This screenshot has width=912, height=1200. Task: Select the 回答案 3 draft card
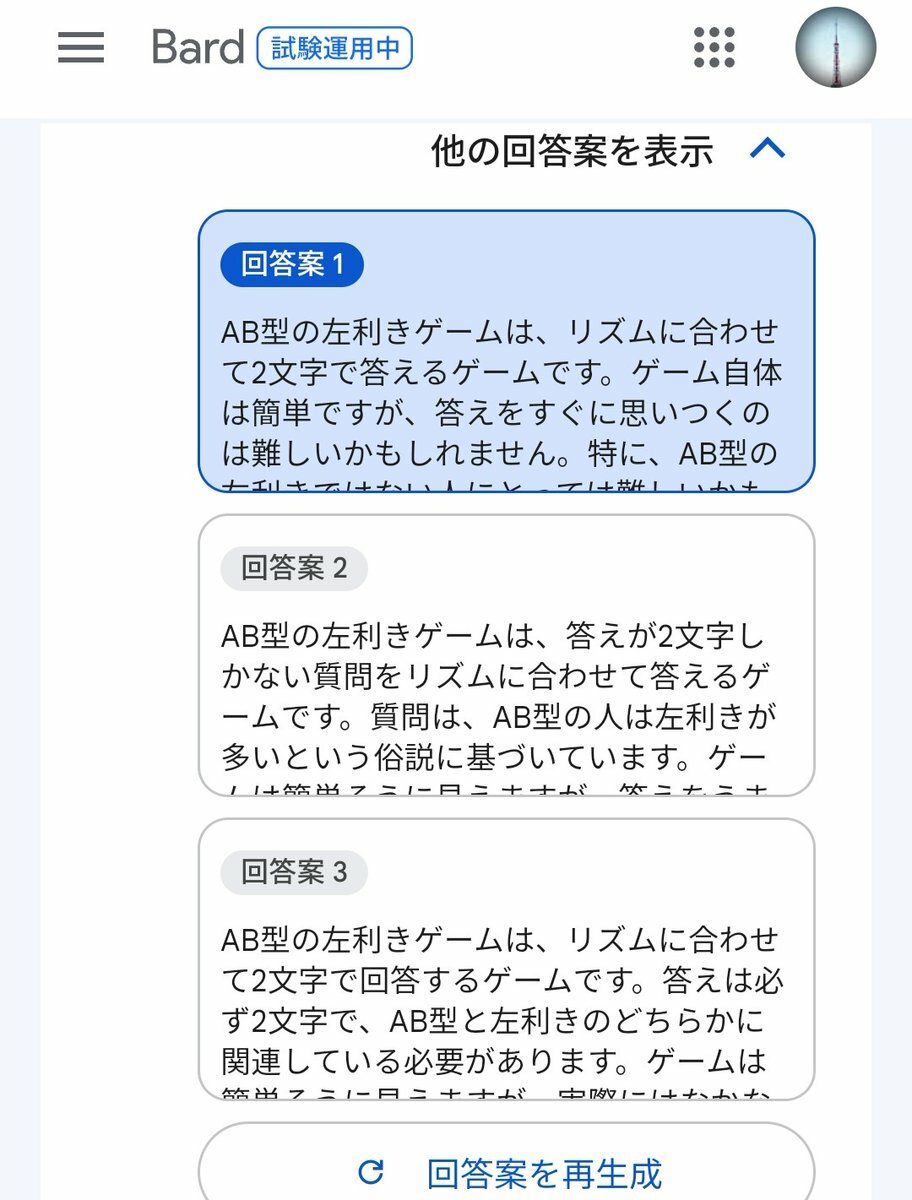506,959
